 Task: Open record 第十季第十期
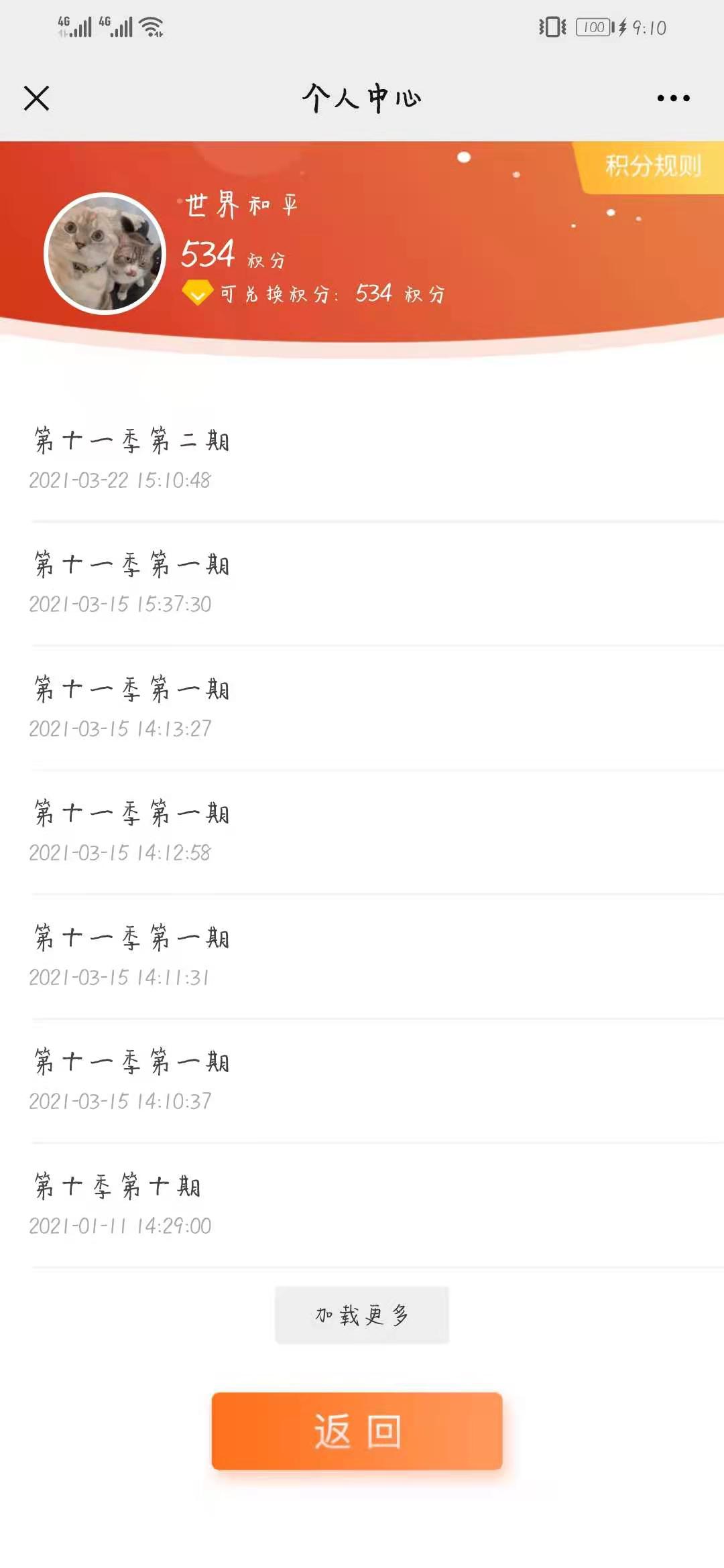pos(362,1205)
